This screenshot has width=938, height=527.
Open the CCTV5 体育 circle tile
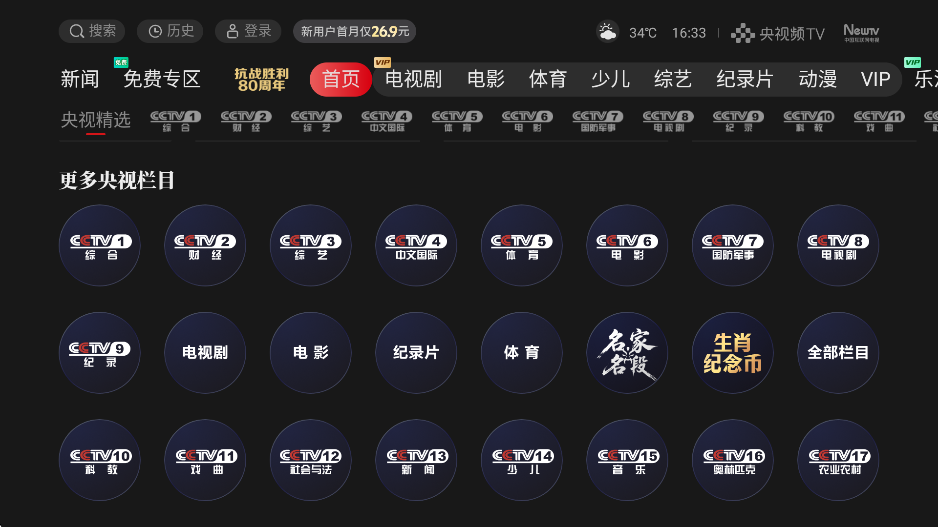point(521,246)
